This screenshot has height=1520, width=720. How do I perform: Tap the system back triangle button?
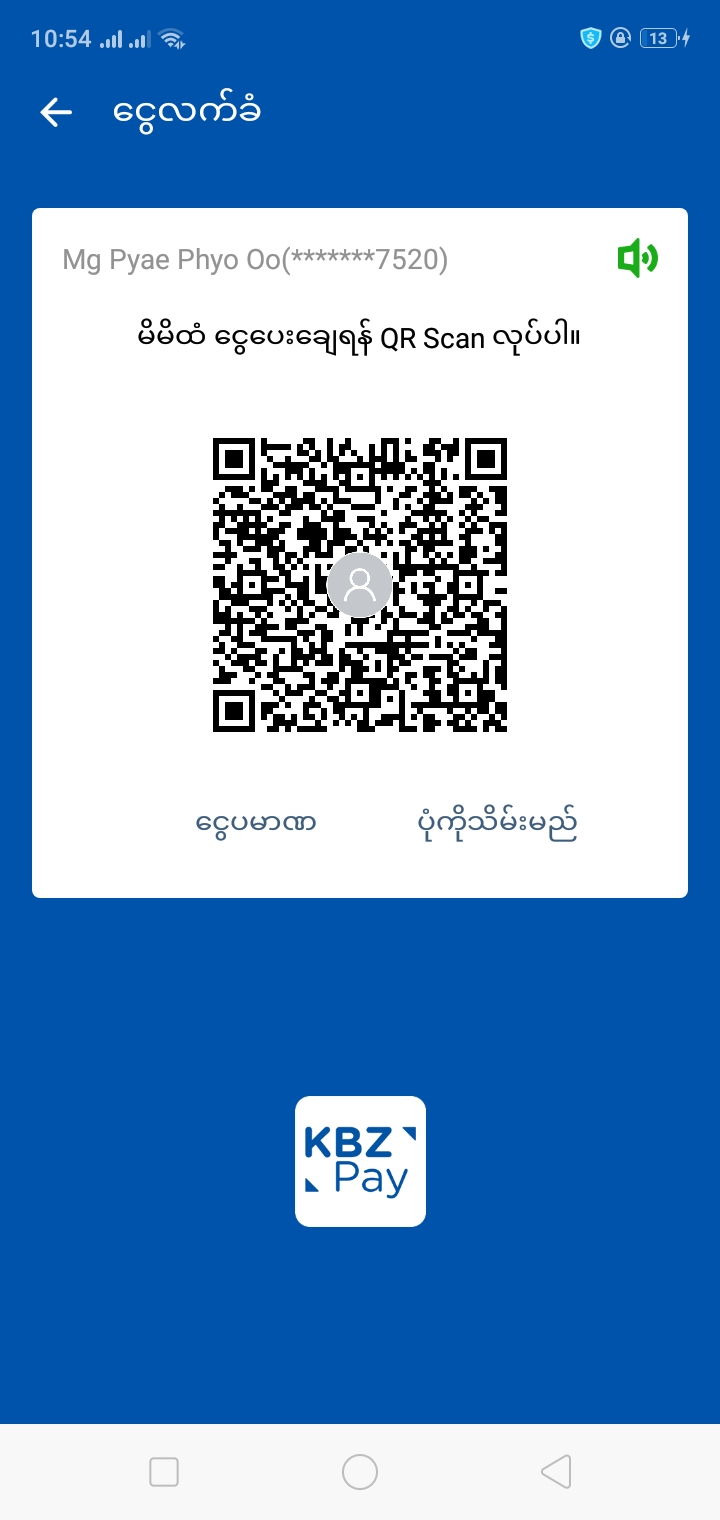pos(556,1472)
